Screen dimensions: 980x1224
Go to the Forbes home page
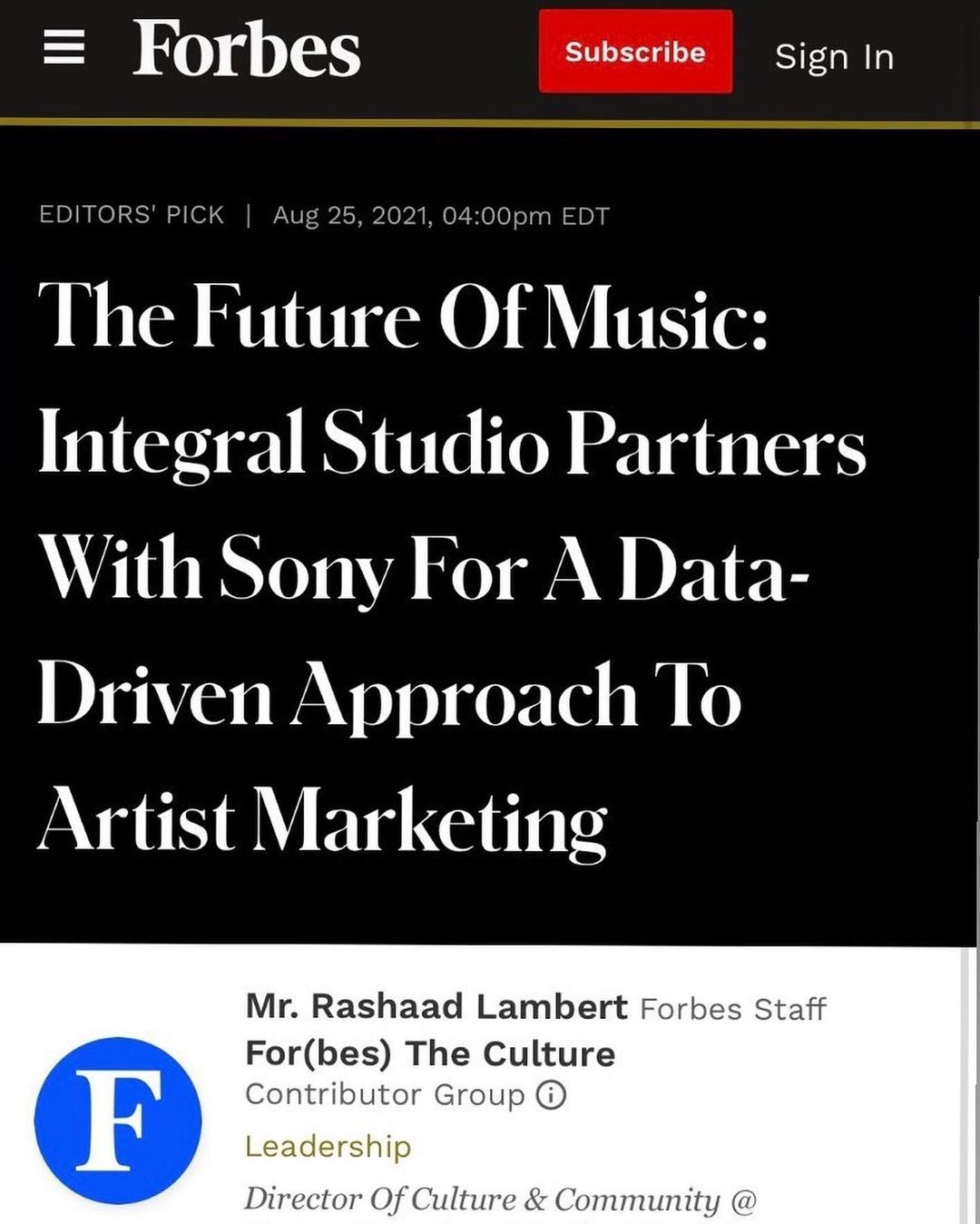coord(246,50)
